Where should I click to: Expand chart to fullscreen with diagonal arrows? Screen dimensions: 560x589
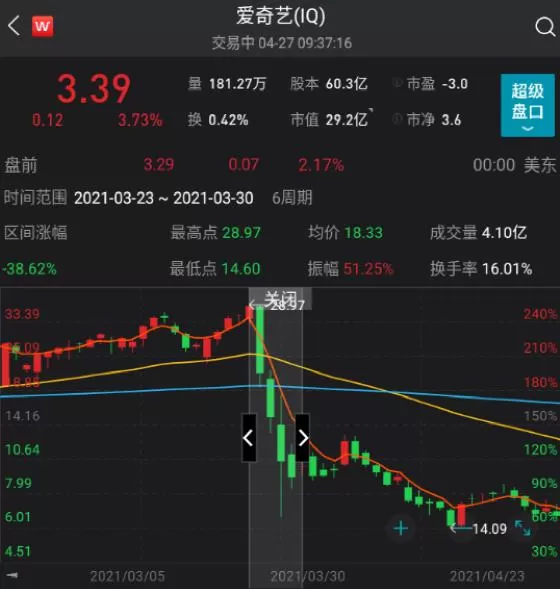[522, 528]
